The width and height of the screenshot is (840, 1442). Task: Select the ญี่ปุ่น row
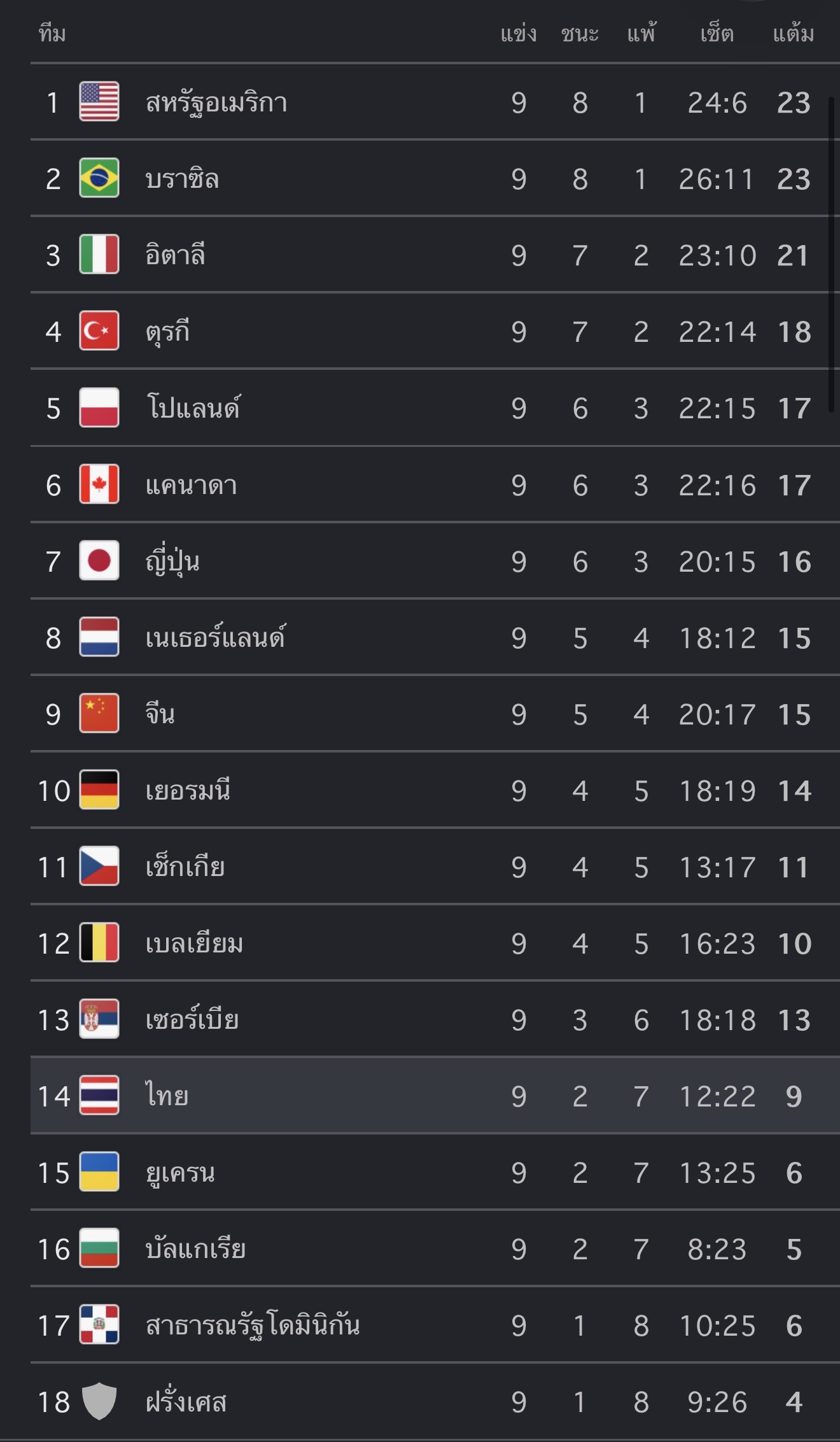point(435,561)
